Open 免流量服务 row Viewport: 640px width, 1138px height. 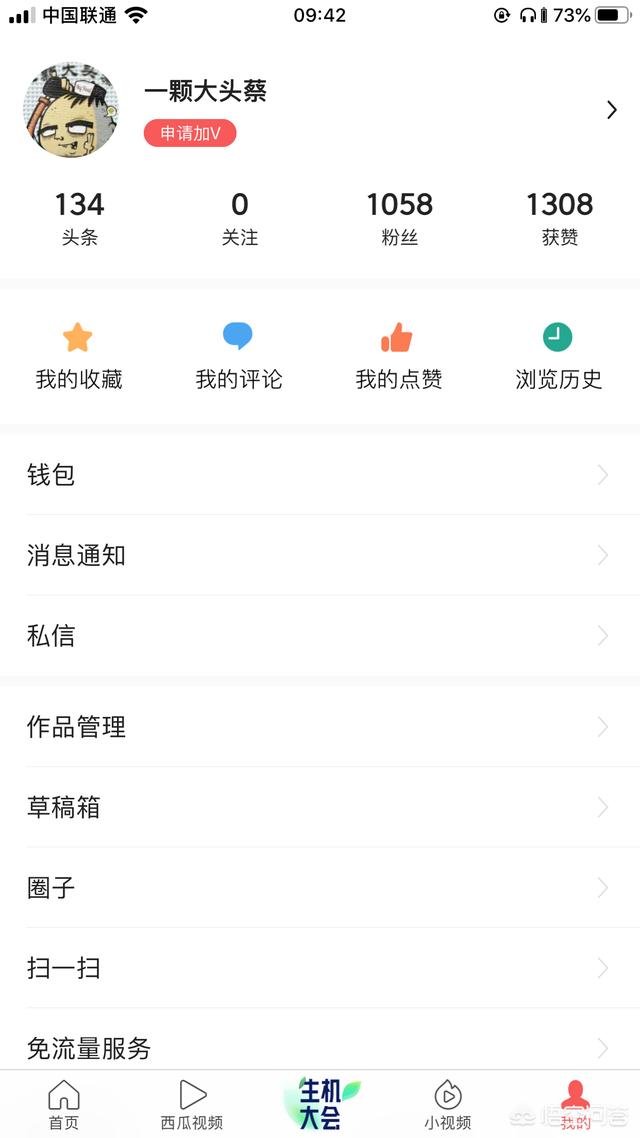[x=320, y=1047]
